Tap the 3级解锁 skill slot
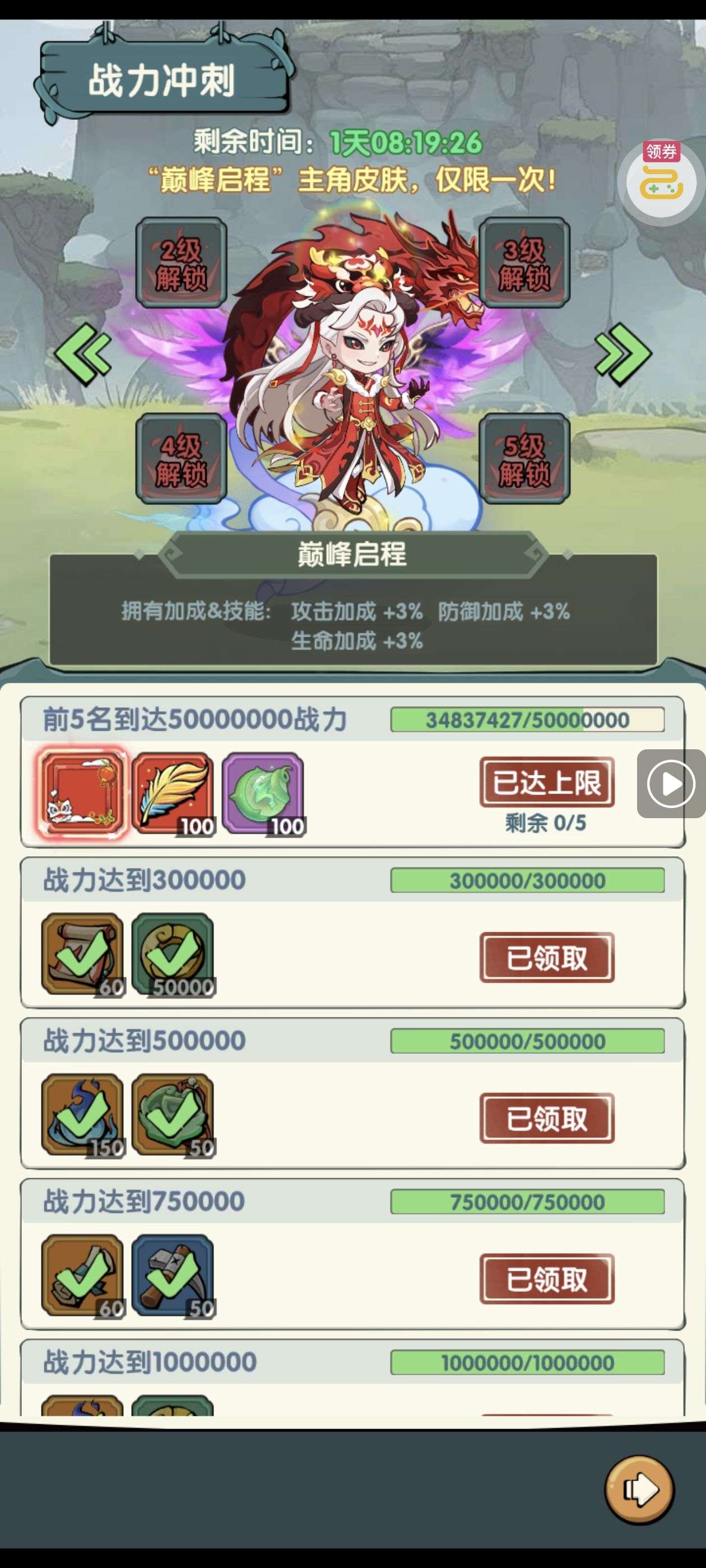 524,263
